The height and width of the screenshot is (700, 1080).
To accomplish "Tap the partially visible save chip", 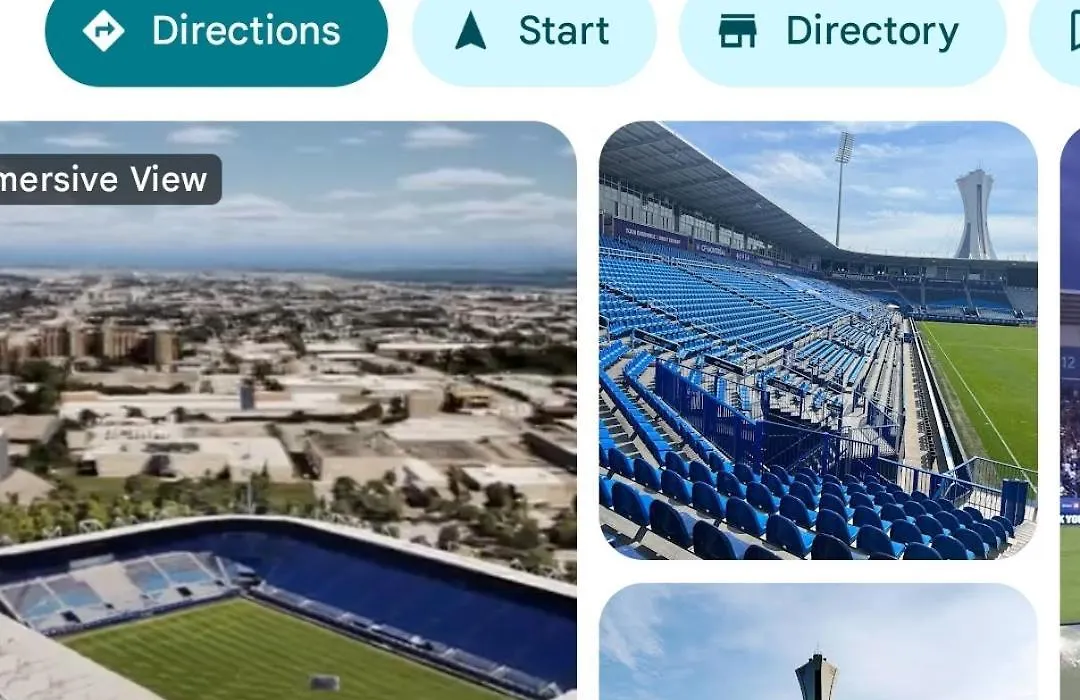I will click(x=1058, y=32).
